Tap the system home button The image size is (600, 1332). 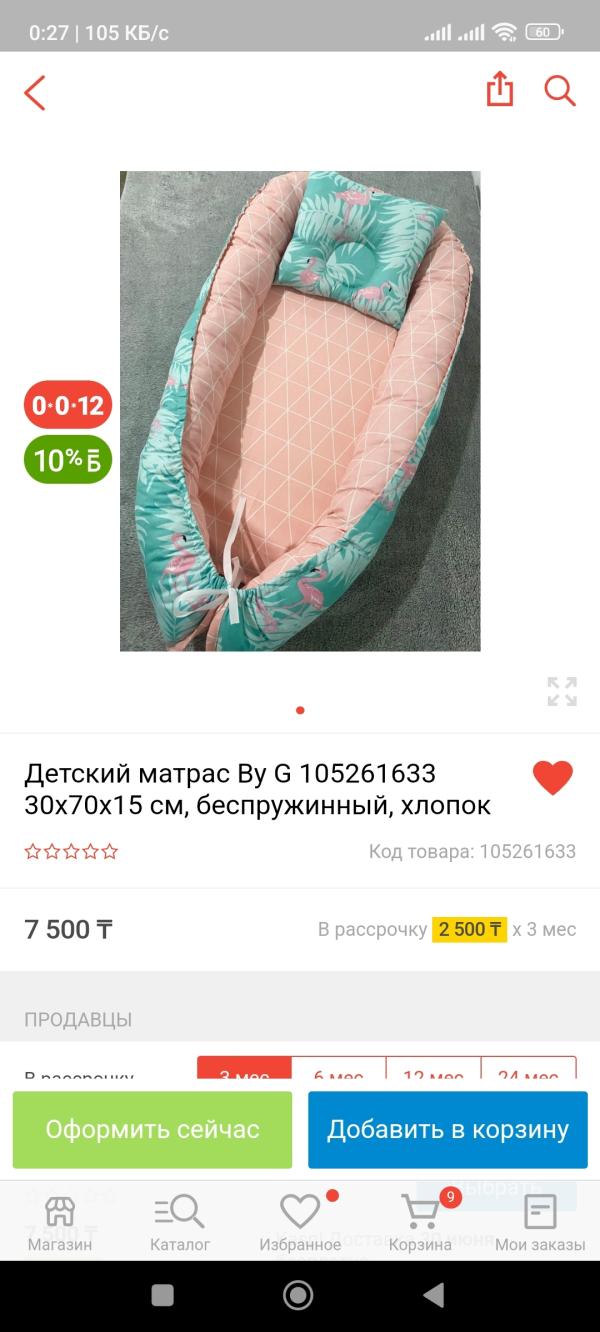pyautogui.click(x=298, y=1296)
